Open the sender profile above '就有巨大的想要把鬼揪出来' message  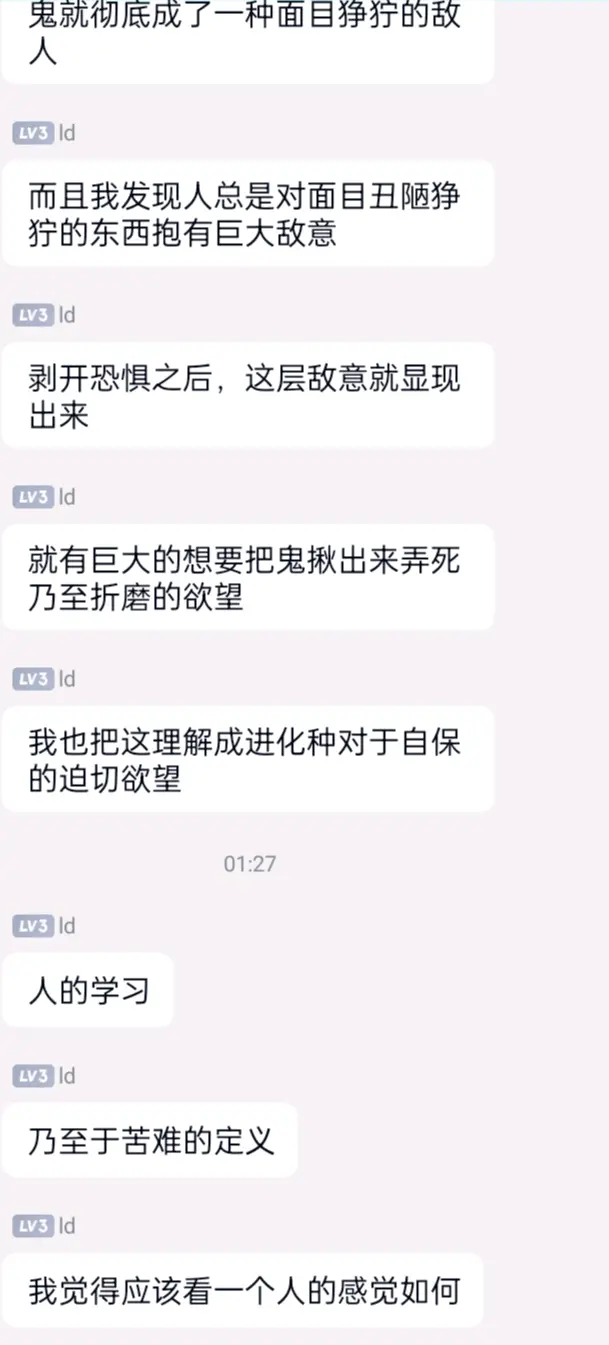[x=66, y=497]
